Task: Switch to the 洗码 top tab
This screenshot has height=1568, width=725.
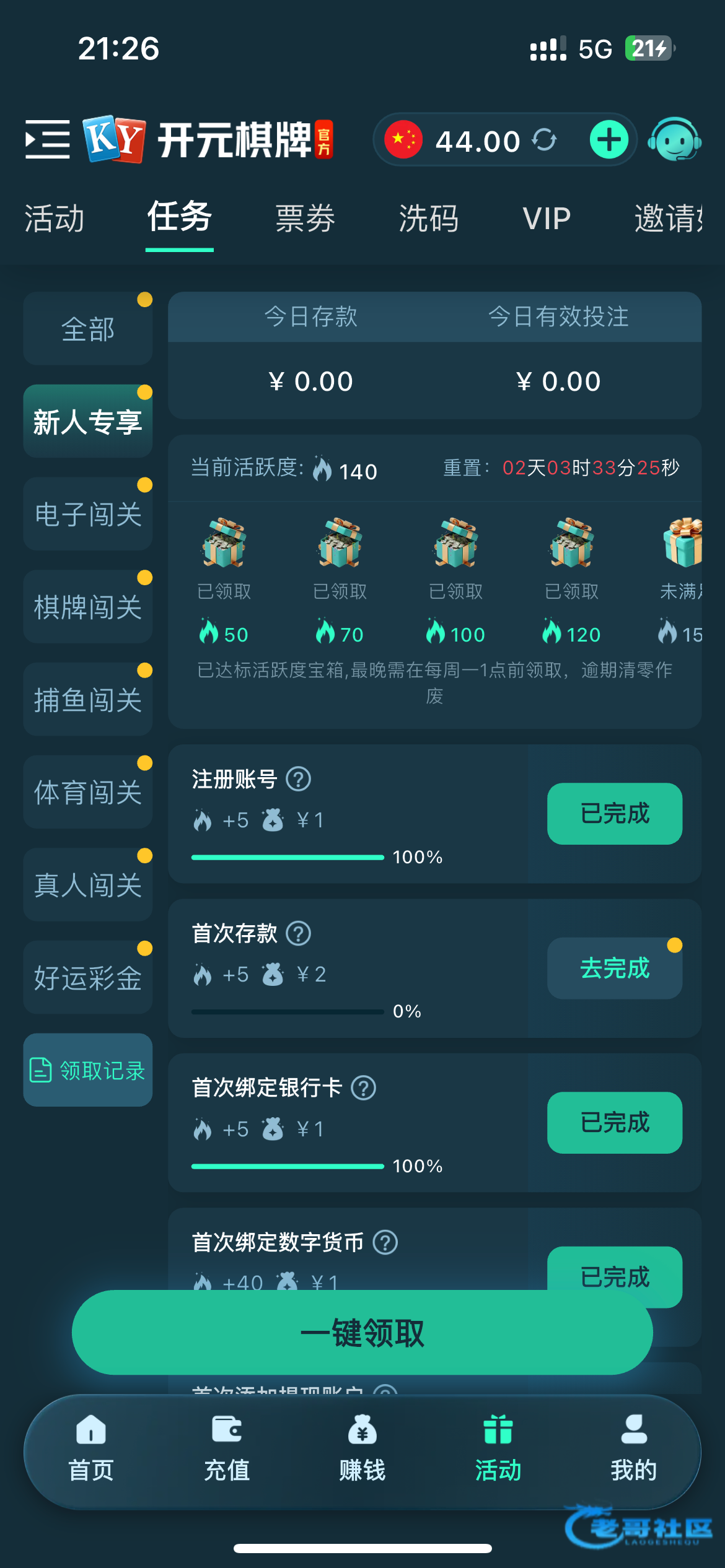Action: pos(428,219)
